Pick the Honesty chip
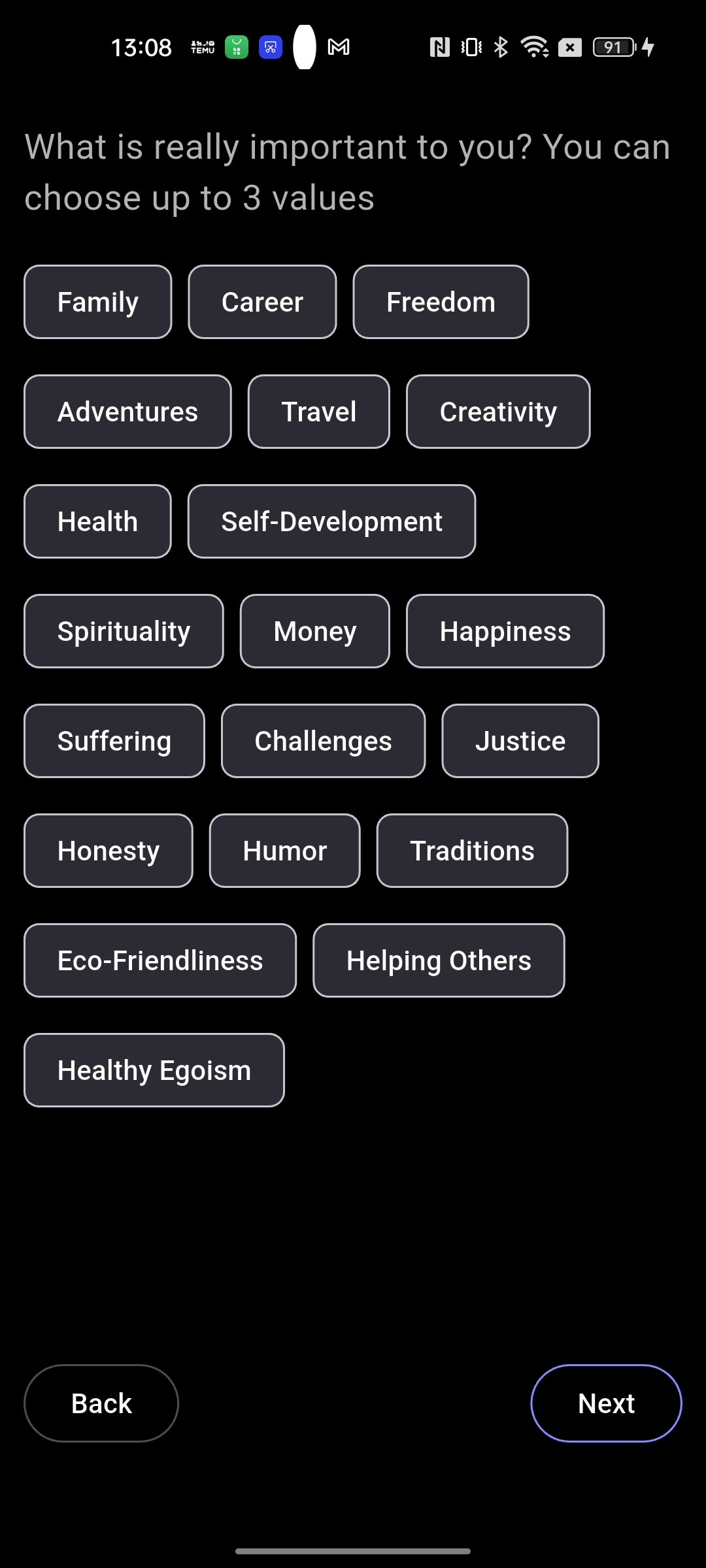The height and width of the screenshot is (1568, 706). [109, 851]
